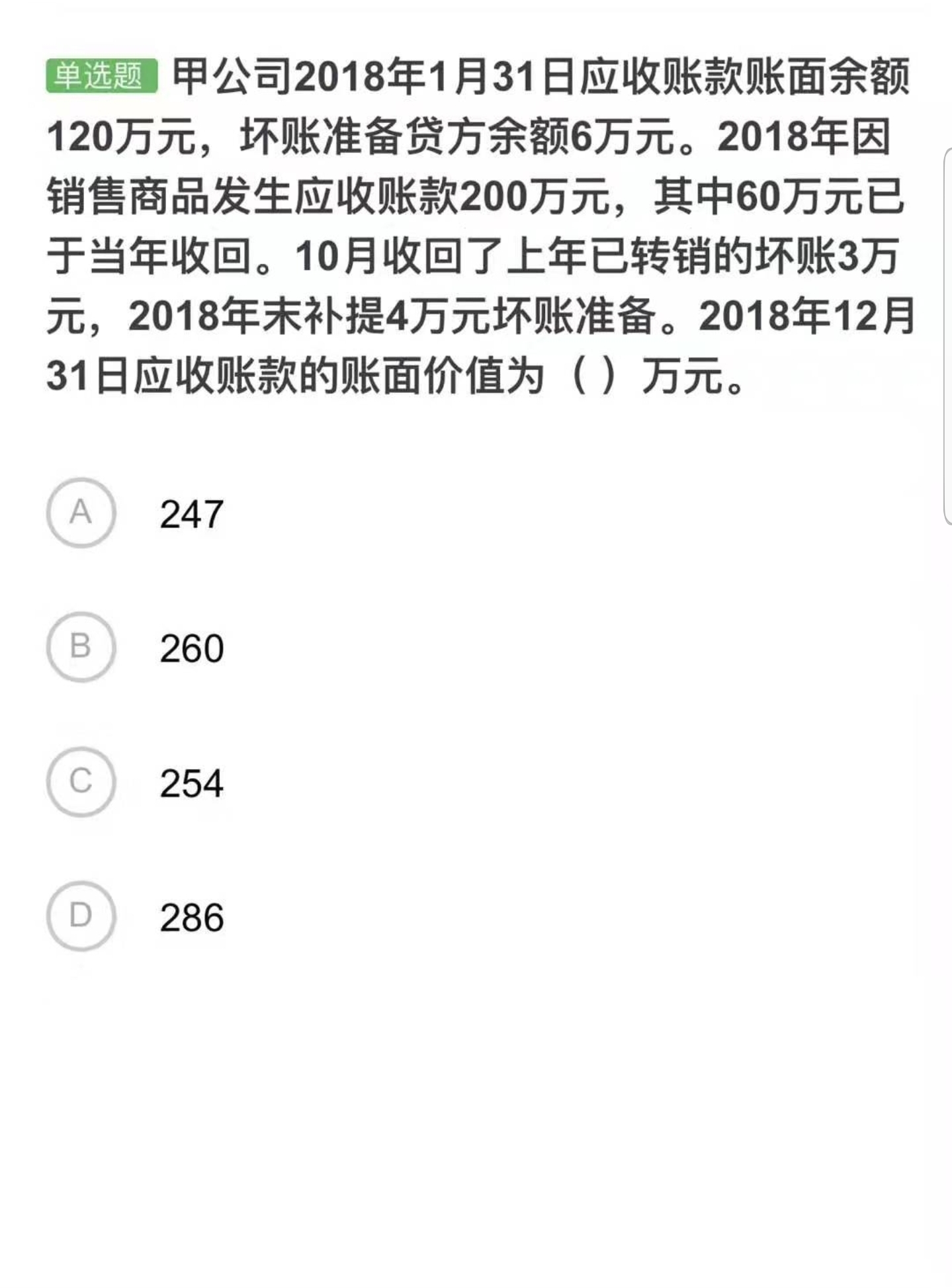Image resolution: width=952 pixels, height=1288 pixels.
Task: Mark answer option D 286
Action: tap(81, 916)
